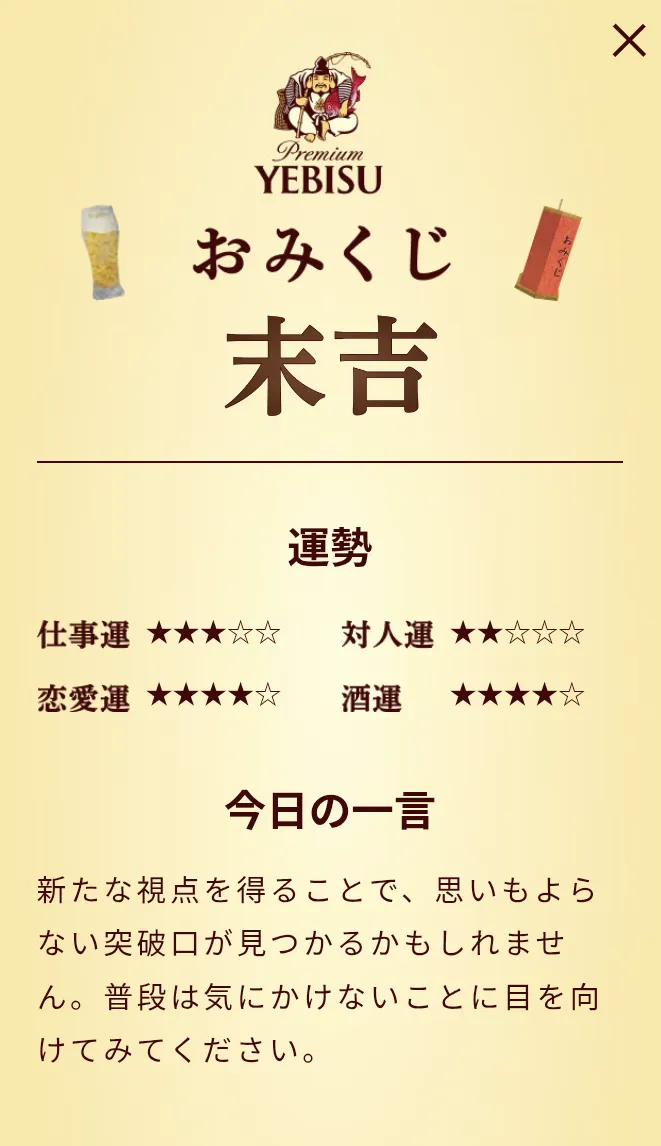This screenshot has width=661, height=1146.
Task: Close the omikuji fortune result
Action: click(628, 41)
